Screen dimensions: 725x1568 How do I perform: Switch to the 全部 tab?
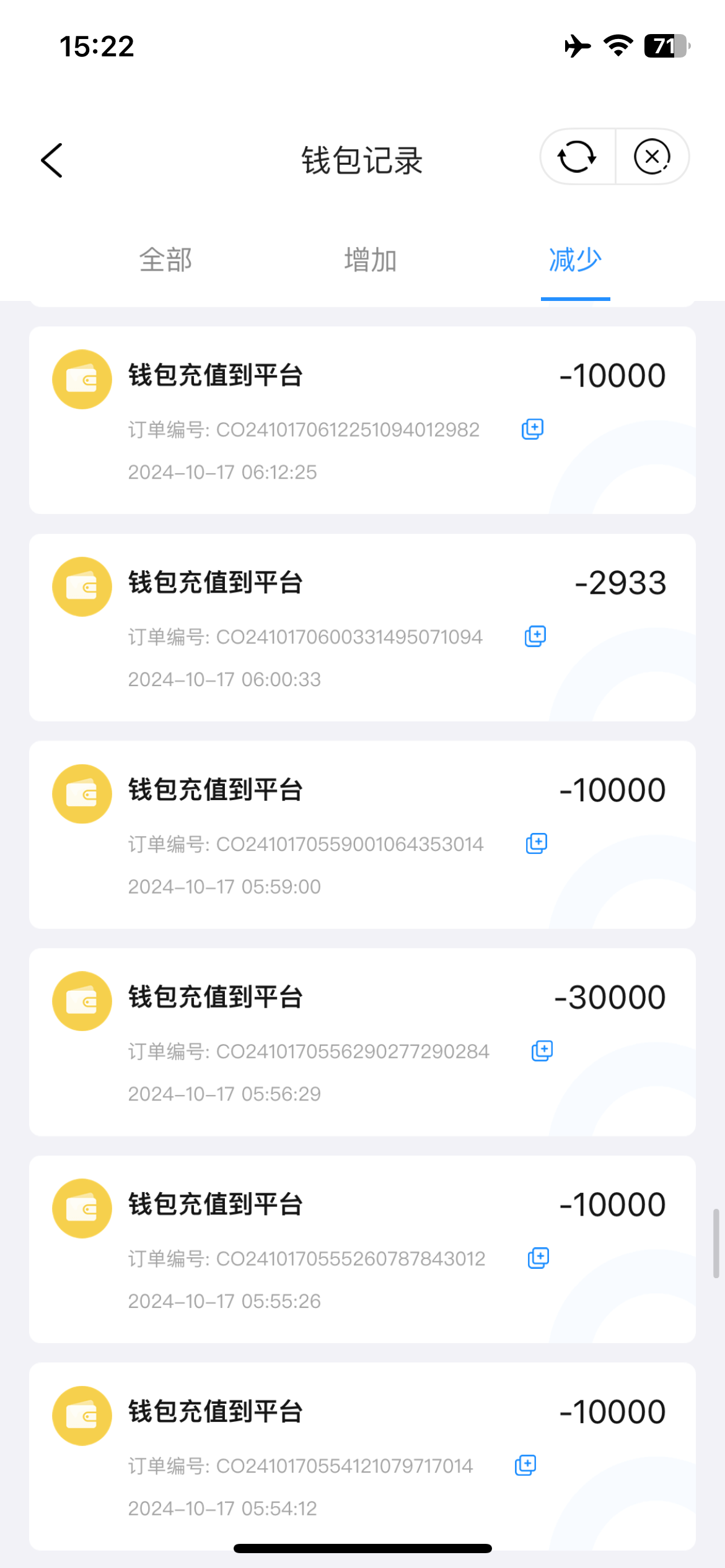tap(165, 260)
